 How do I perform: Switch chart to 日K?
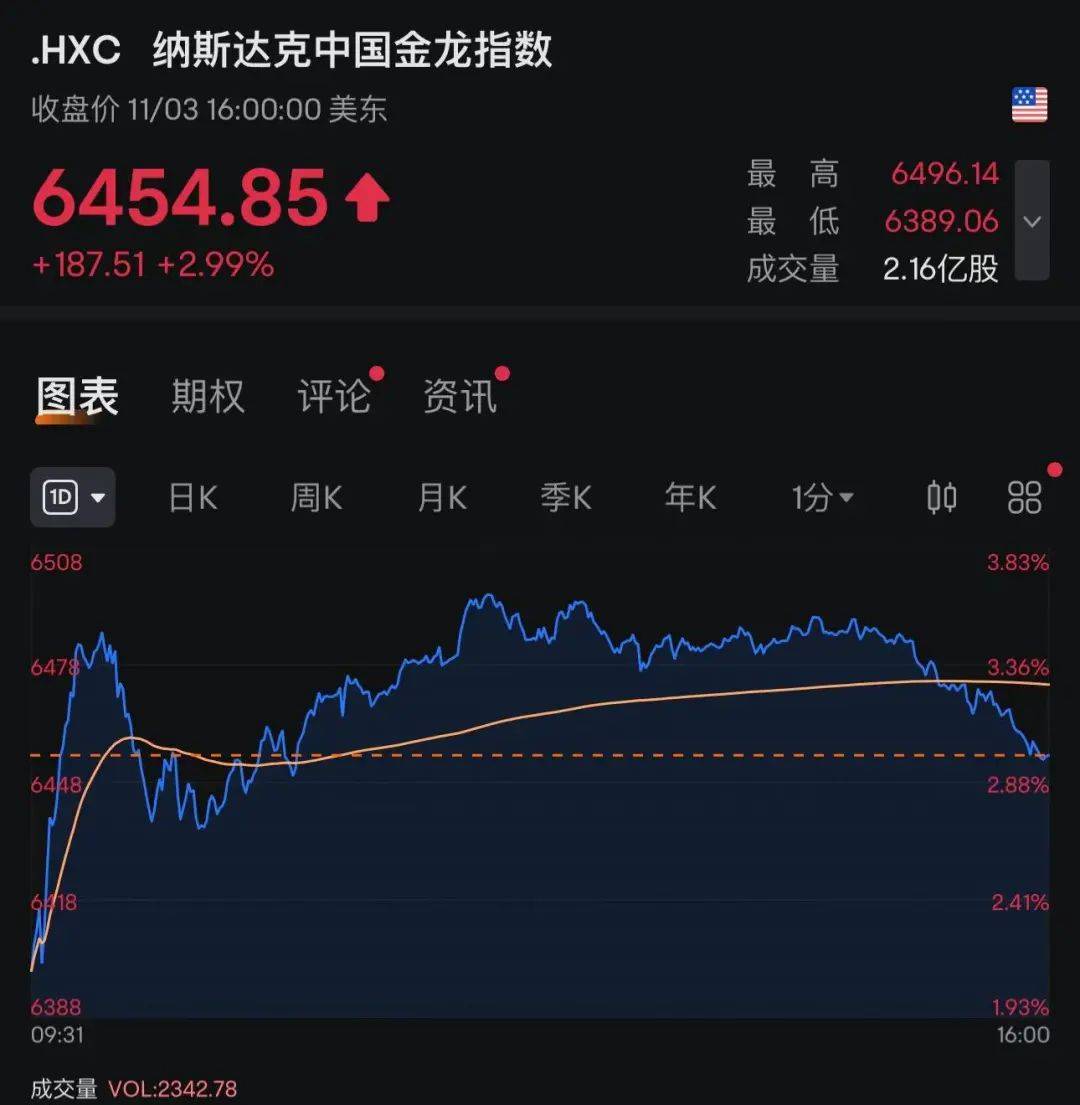point(192,497)
